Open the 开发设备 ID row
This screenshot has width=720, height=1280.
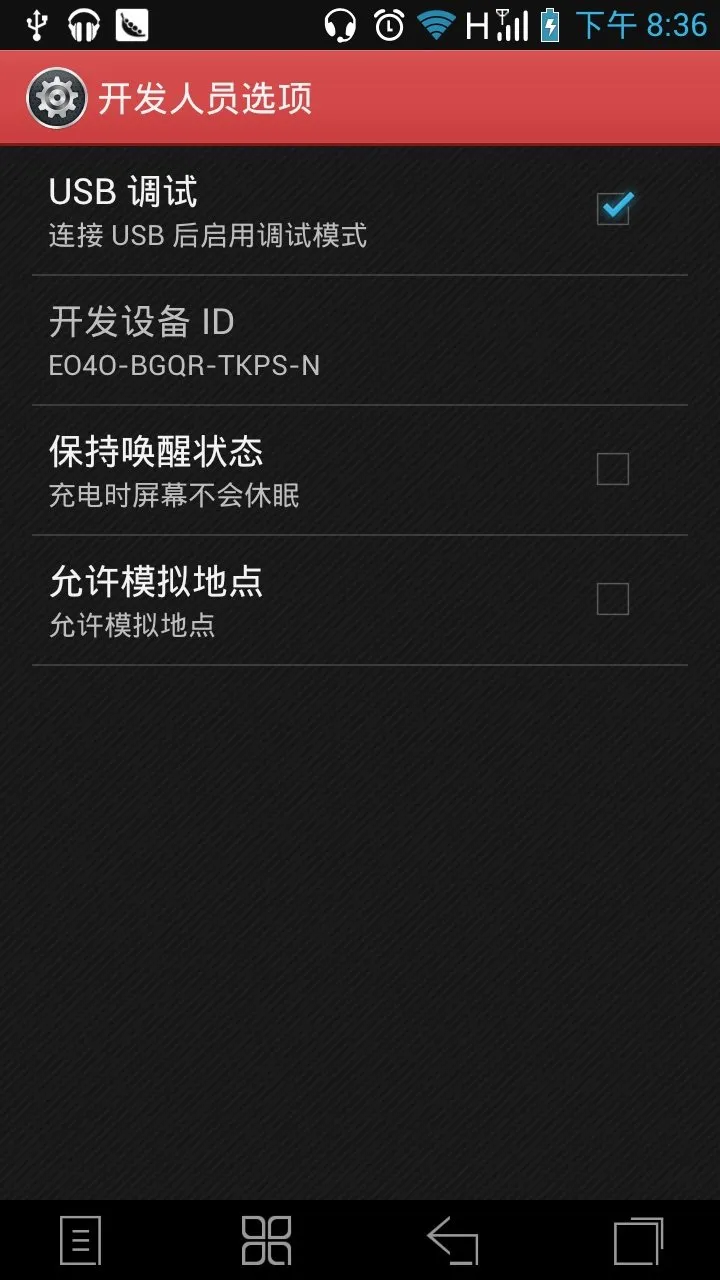pyautogui.click(x=360, y=341)
